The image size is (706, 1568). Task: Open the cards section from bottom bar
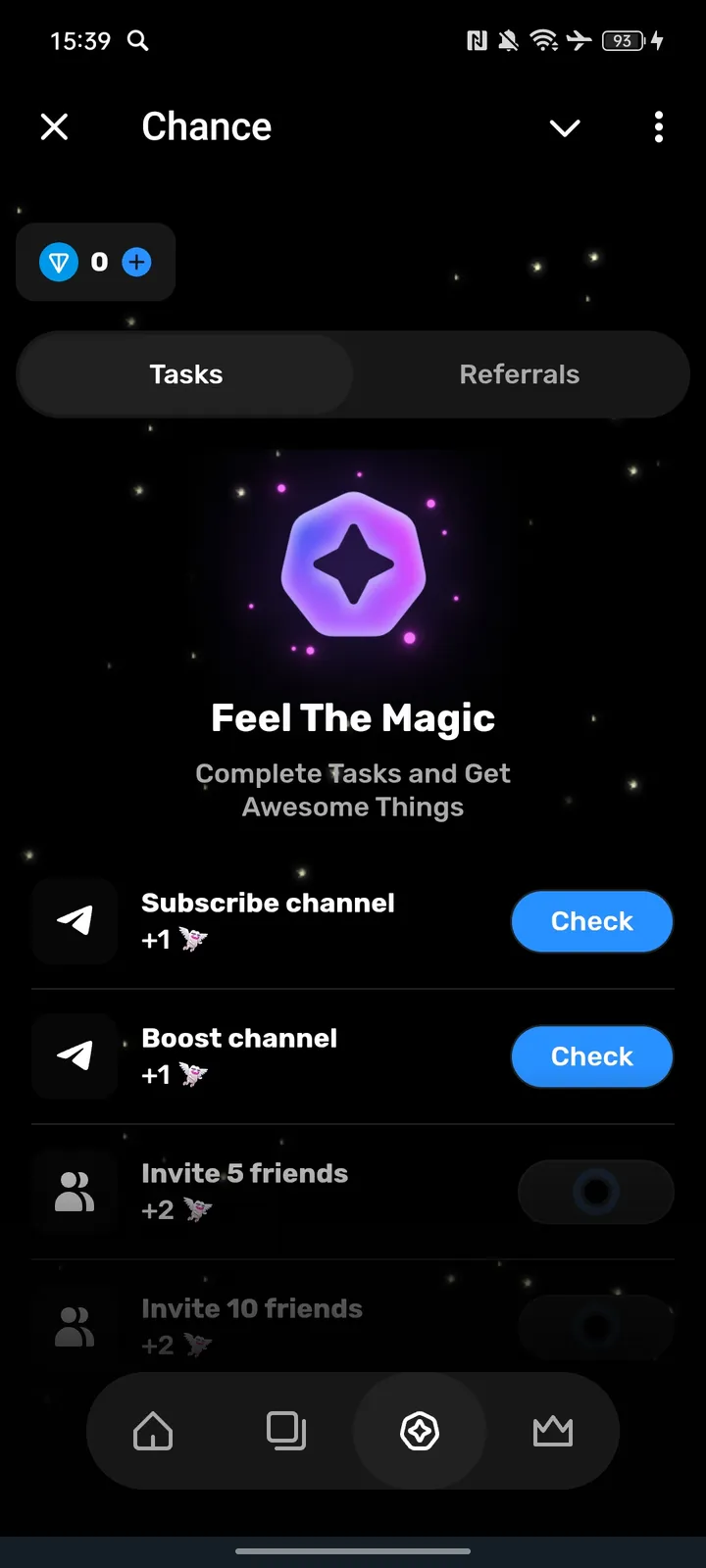point(286,1431)
